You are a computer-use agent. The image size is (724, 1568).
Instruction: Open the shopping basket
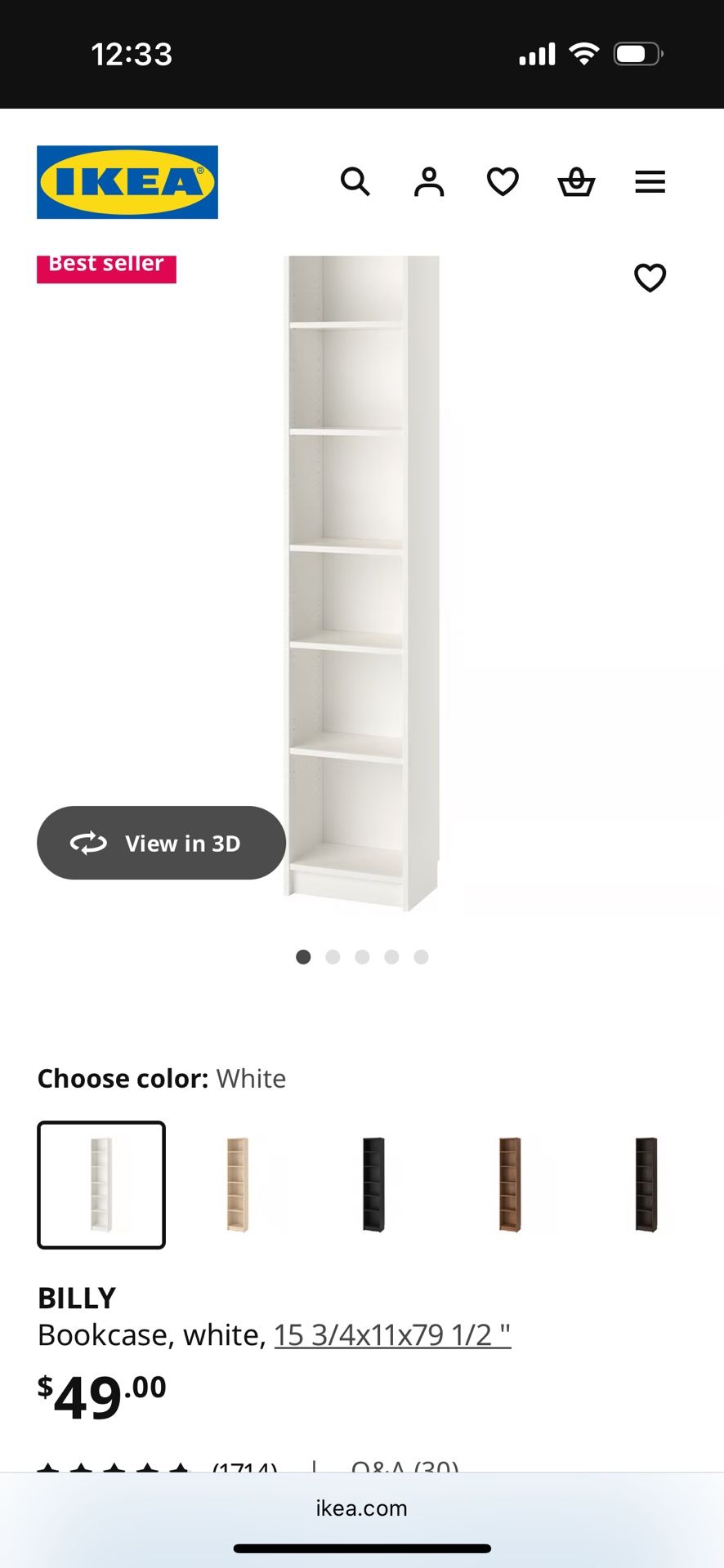pos(576,181)
